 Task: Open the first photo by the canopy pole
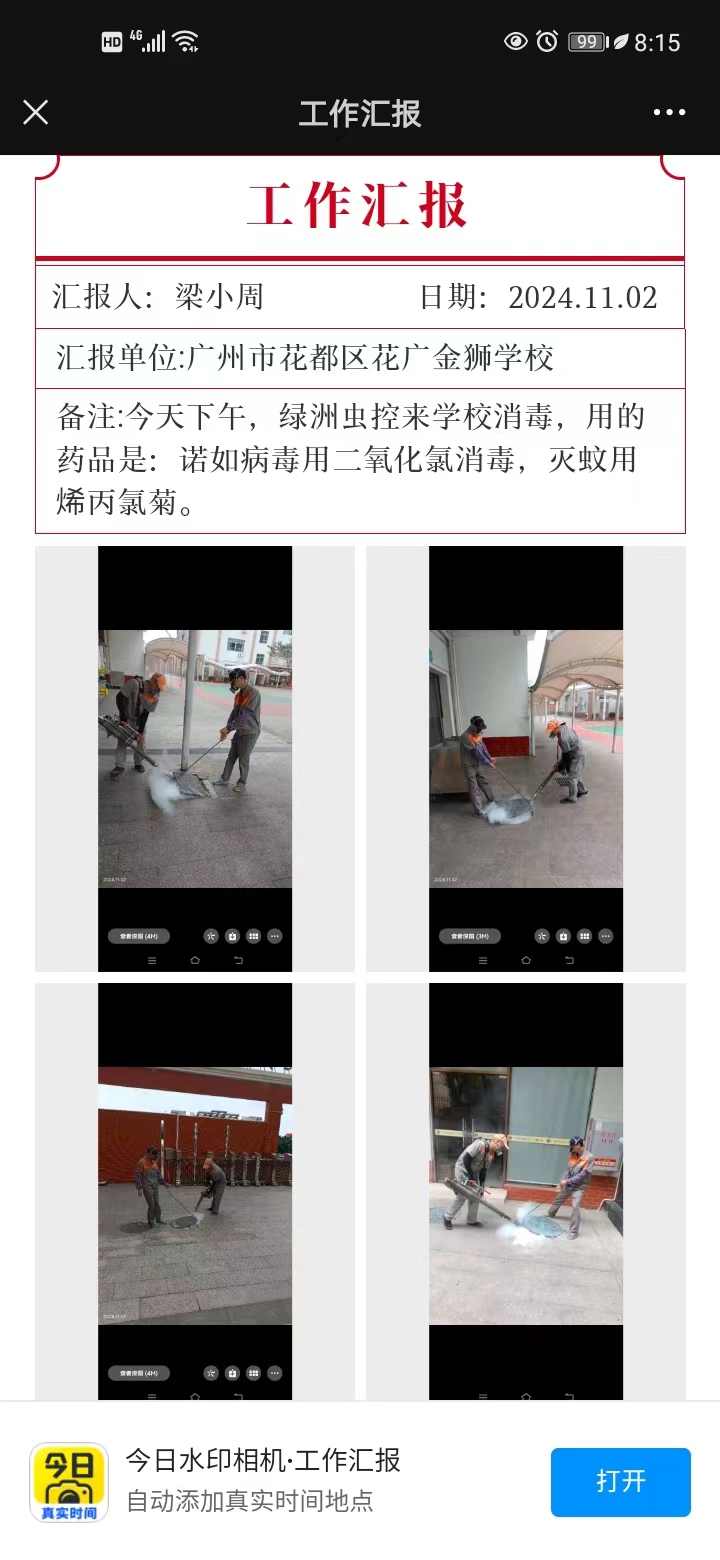tap(195, 758)
